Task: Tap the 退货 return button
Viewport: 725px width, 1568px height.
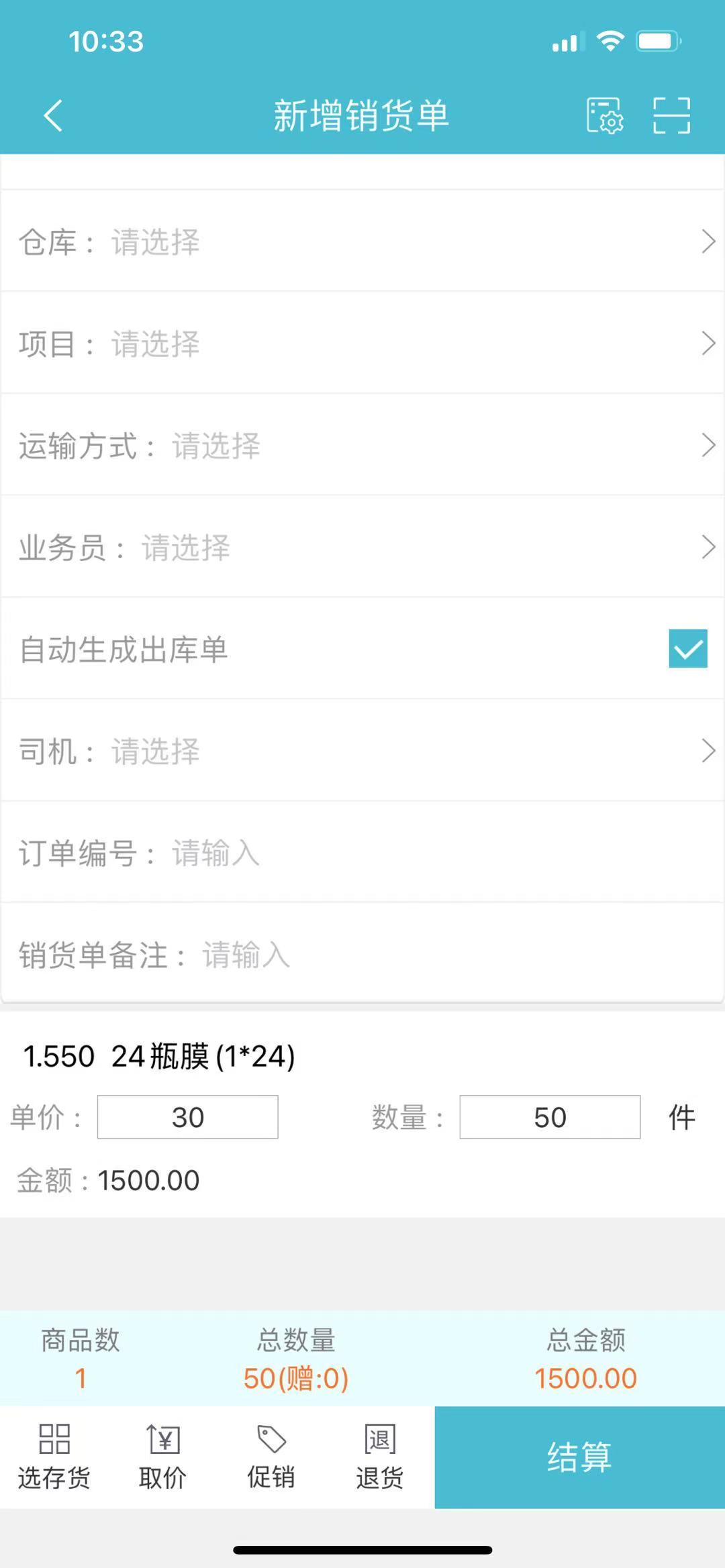Action: [379, 1457]
